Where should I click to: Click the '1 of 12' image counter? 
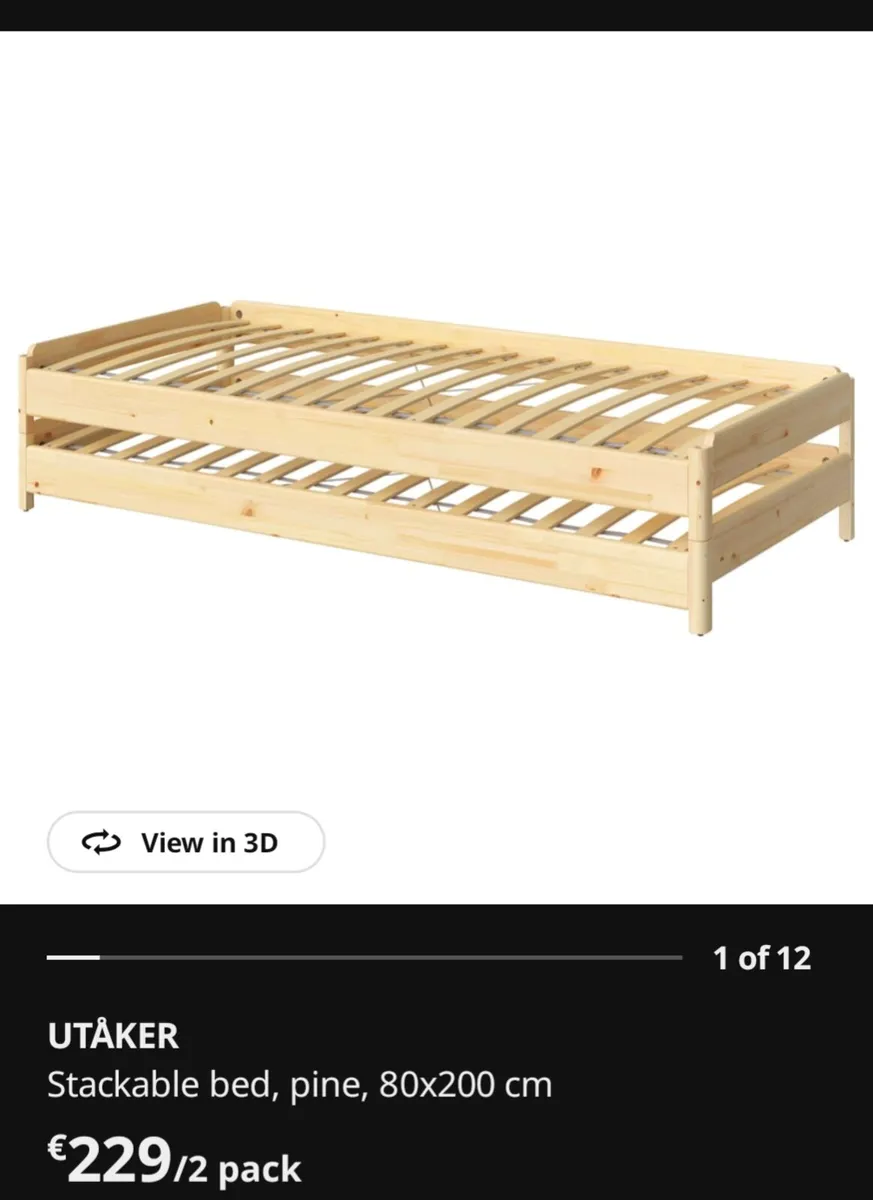(x=763, y=958)
